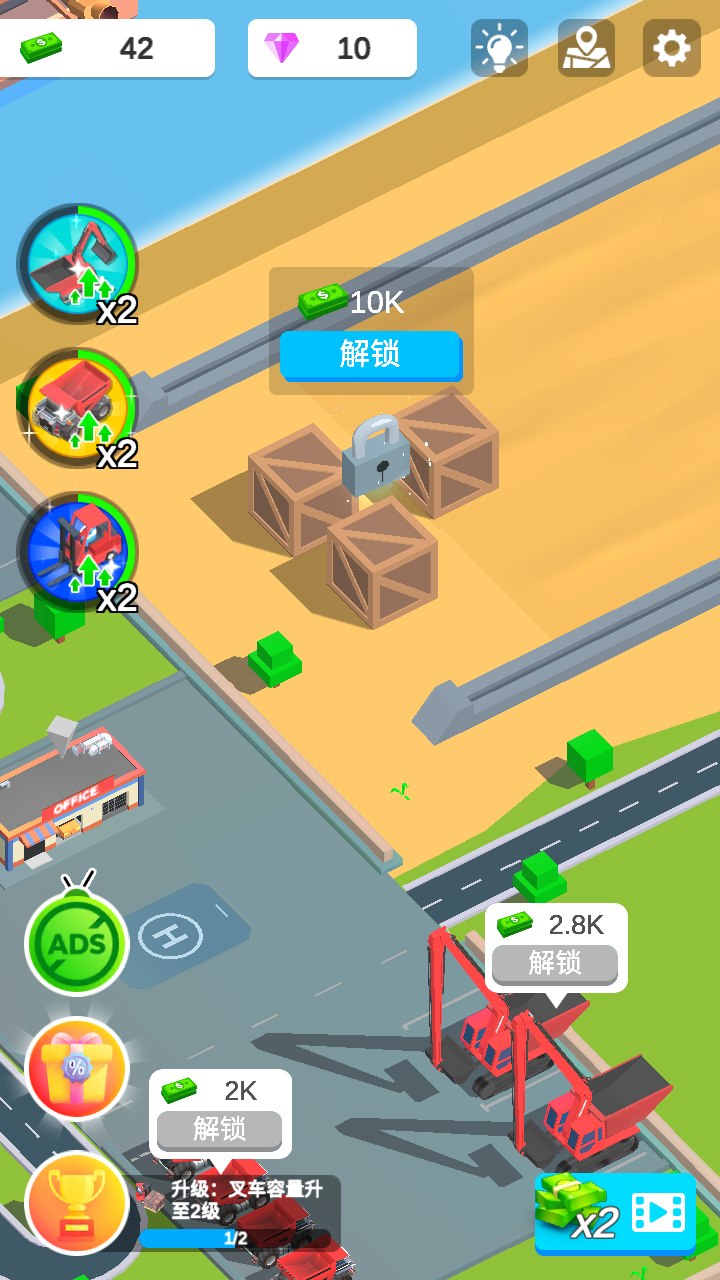Viewport: 720px width, 1280px height.
Task: Open the remove ADS offer
Action: 77,941
